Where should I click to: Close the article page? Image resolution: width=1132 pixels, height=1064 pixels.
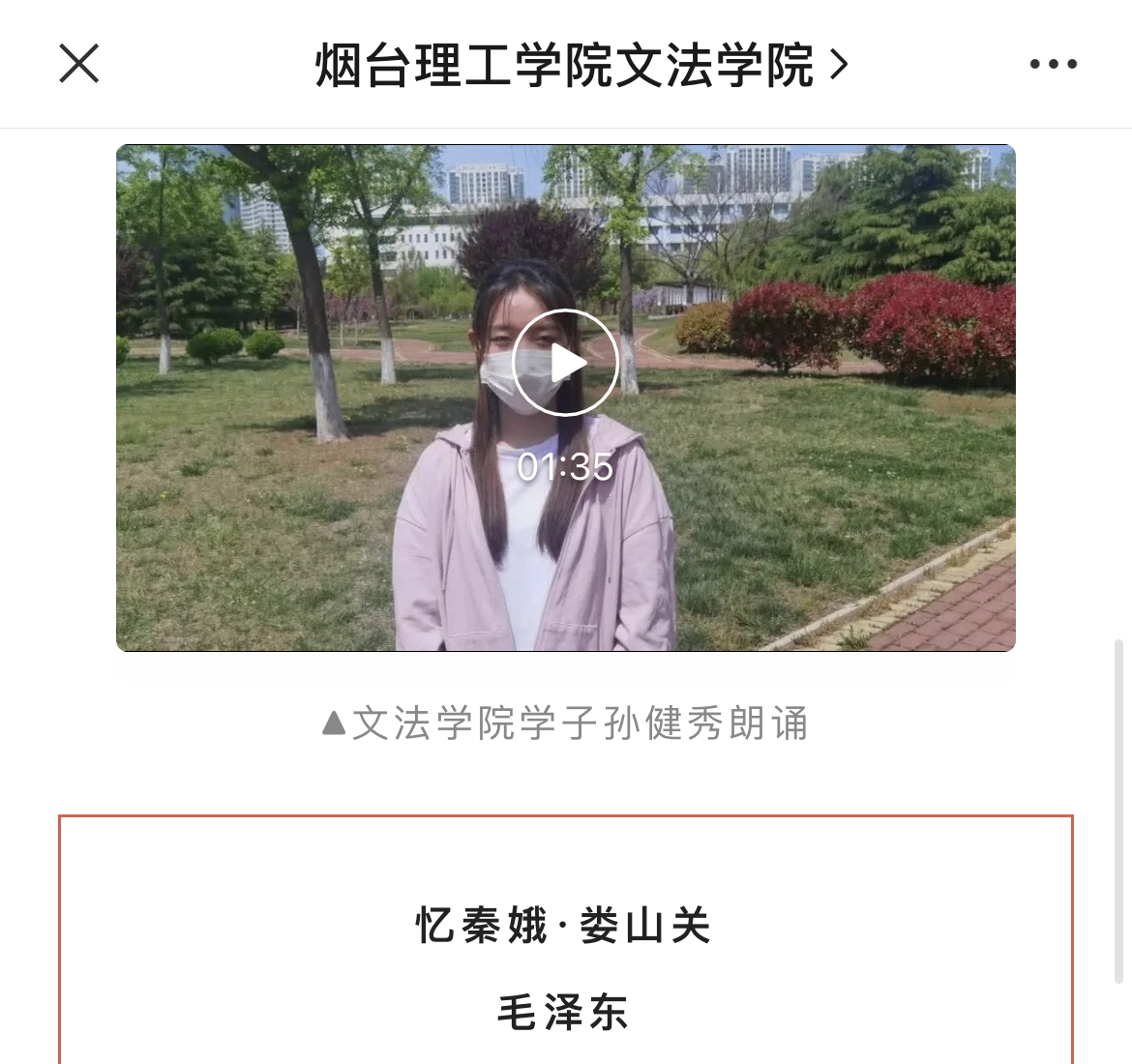click(x=79, y=65)
